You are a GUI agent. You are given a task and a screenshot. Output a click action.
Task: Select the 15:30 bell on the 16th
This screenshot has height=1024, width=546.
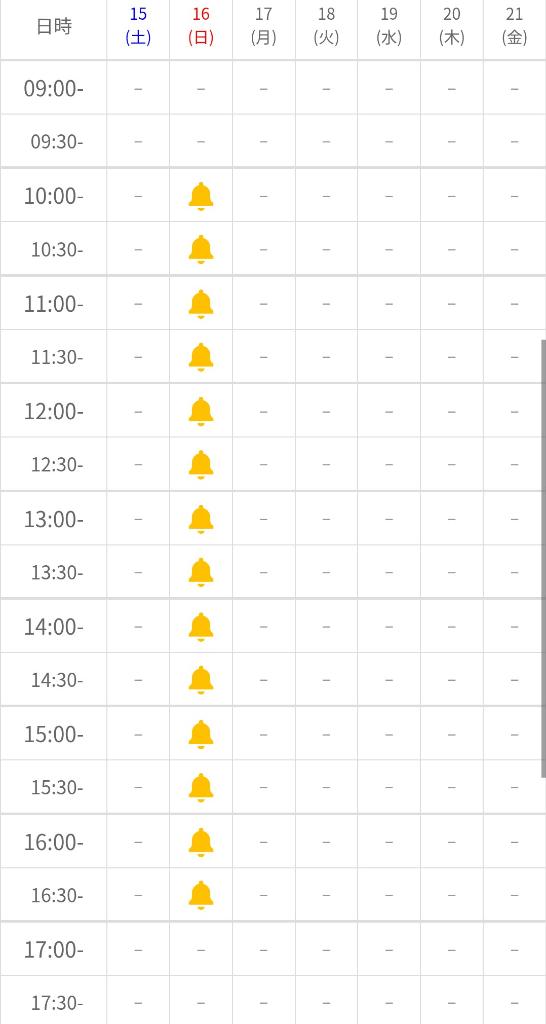pyautogui.click(x=201, y=788)
